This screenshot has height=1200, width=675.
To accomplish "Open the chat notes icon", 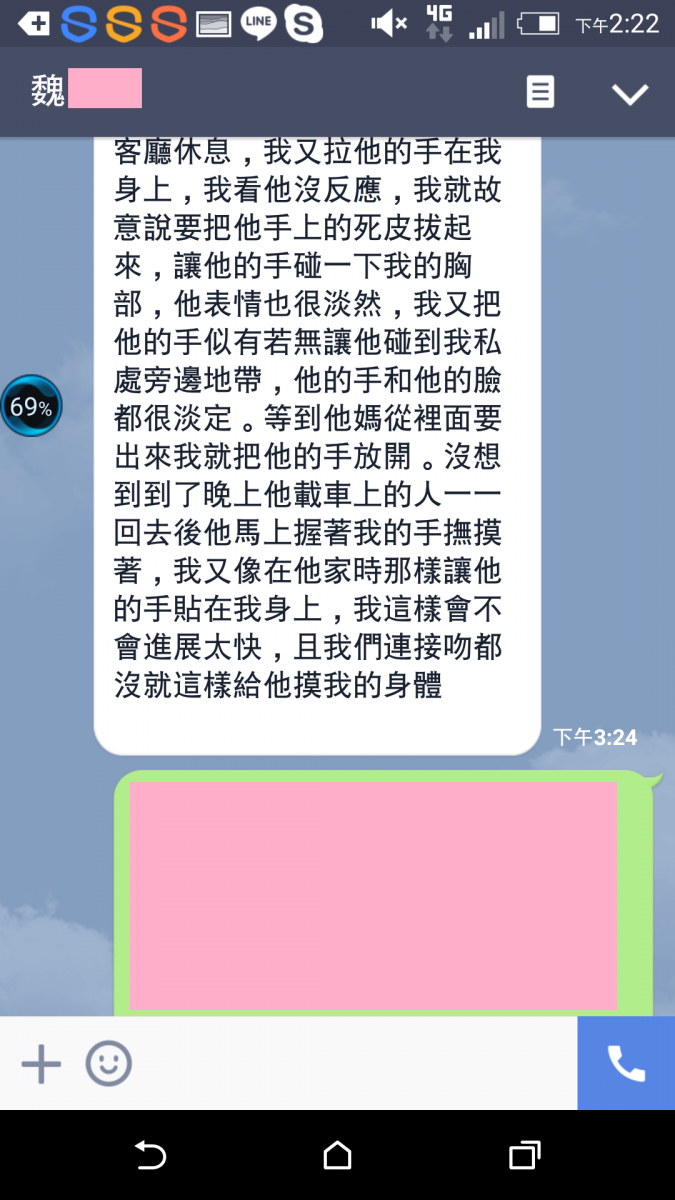I will 540,93.
